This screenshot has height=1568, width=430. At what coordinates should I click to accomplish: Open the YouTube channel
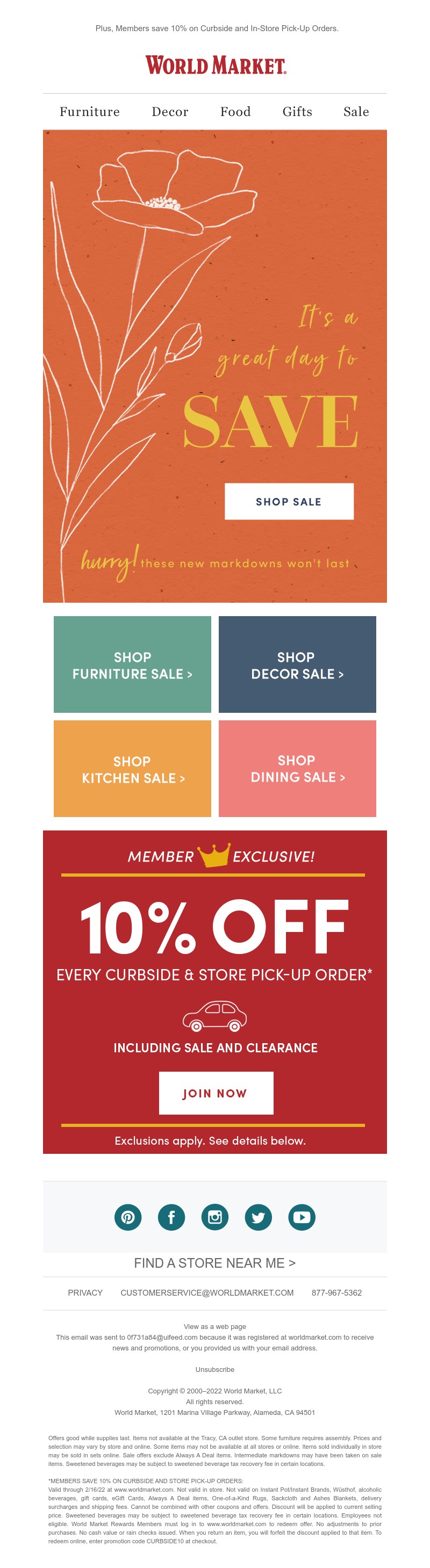tap(302, 1217)
